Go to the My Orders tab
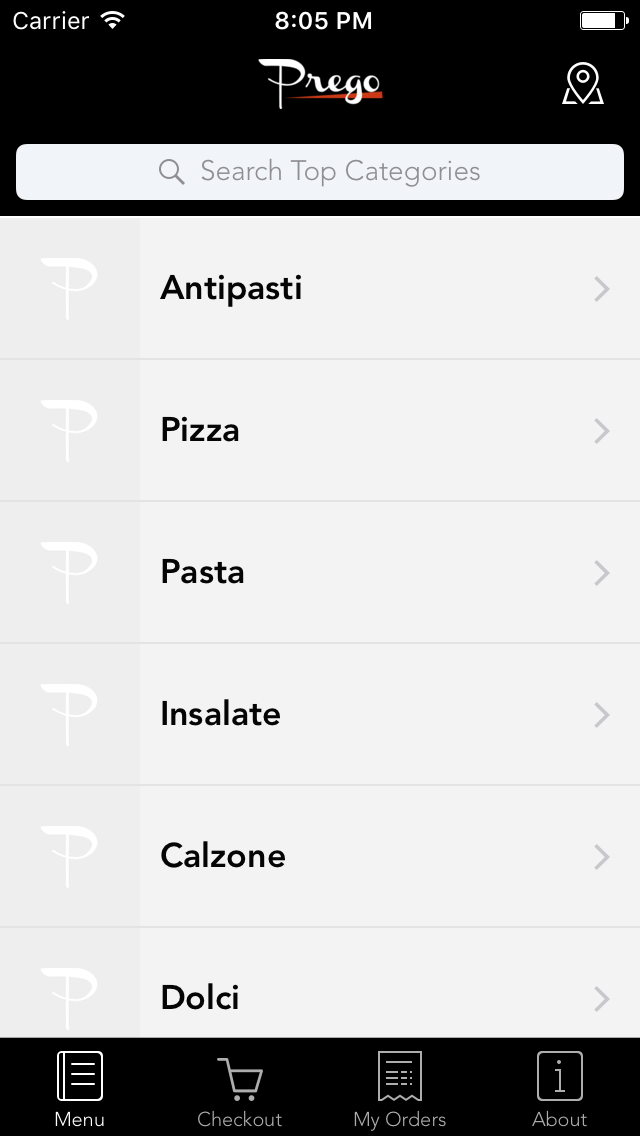Image resolution: width=640 pixels, height=1136 pixels. pyautogui.click(x=400, y=1089)
